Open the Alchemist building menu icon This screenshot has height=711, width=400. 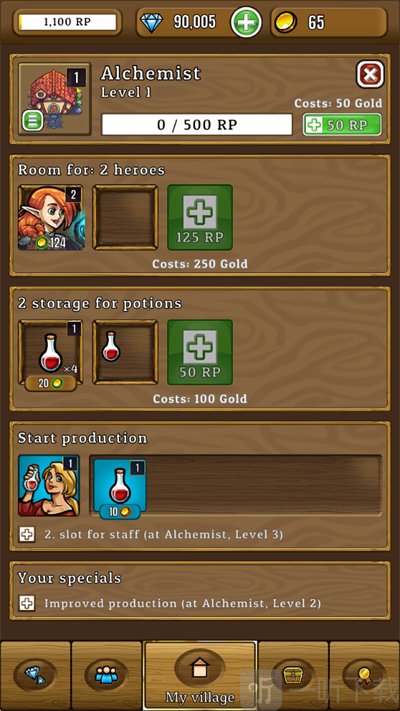33,121
